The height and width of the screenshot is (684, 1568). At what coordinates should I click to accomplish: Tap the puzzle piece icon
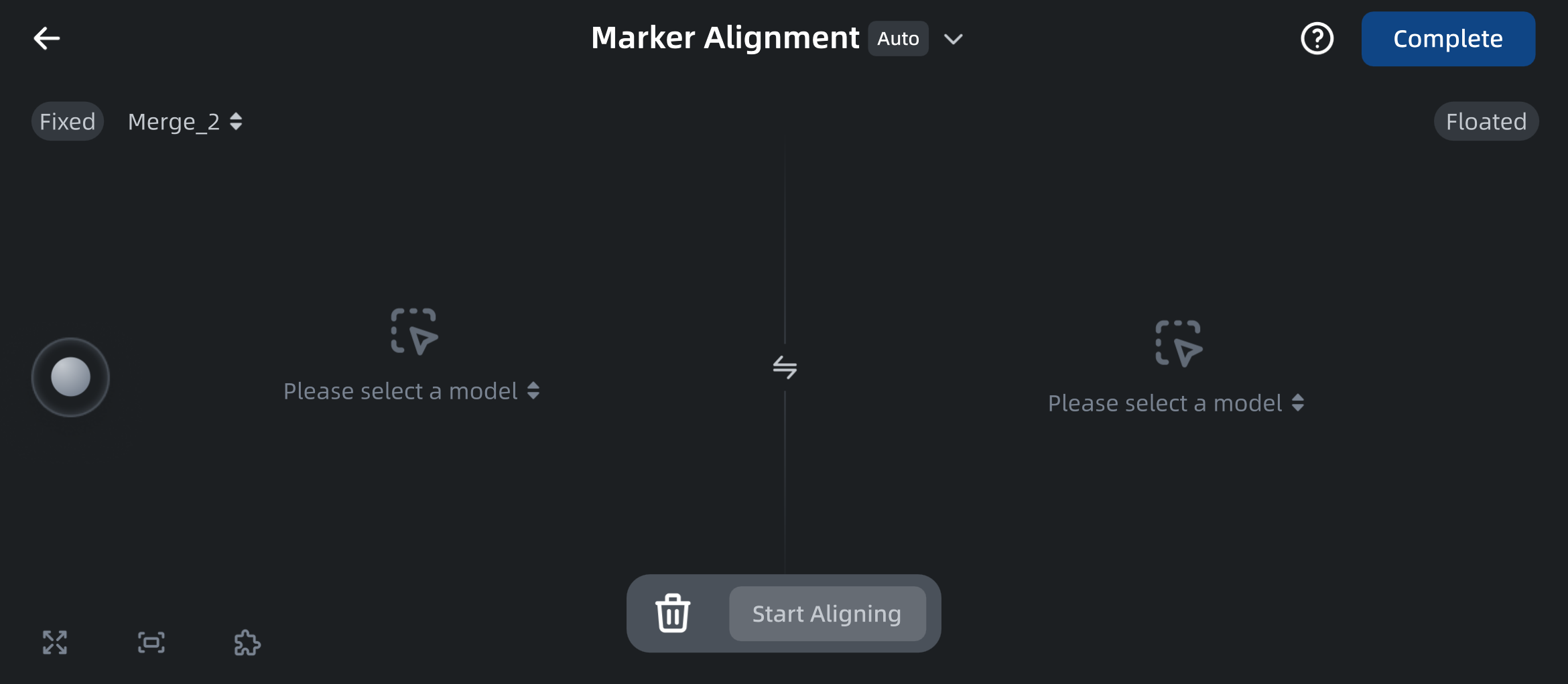tap(247, 642)
